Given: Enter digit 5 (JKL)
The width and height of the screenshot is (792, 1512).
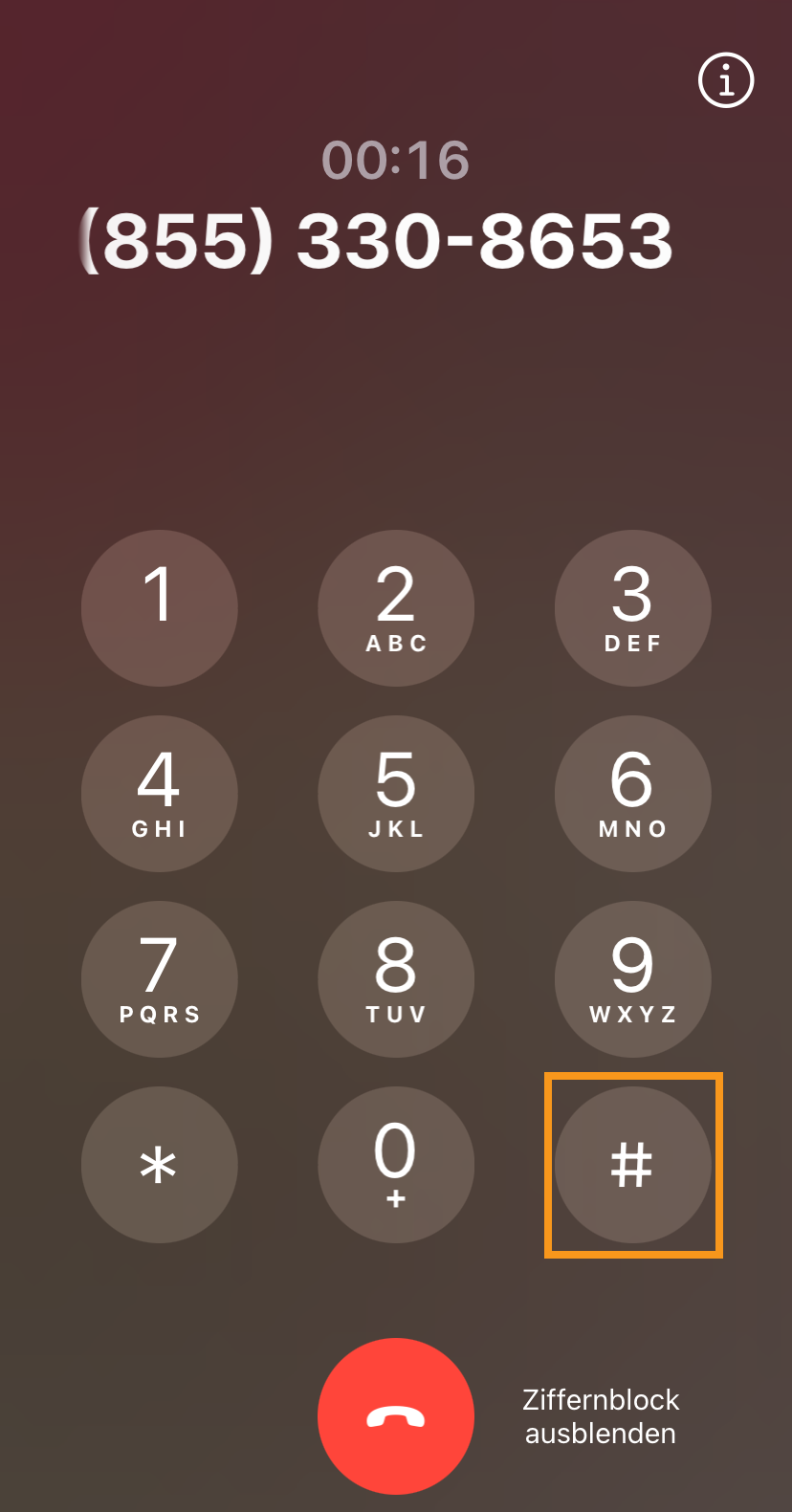Looking at the screenshot, I should (x=396, y=794).
